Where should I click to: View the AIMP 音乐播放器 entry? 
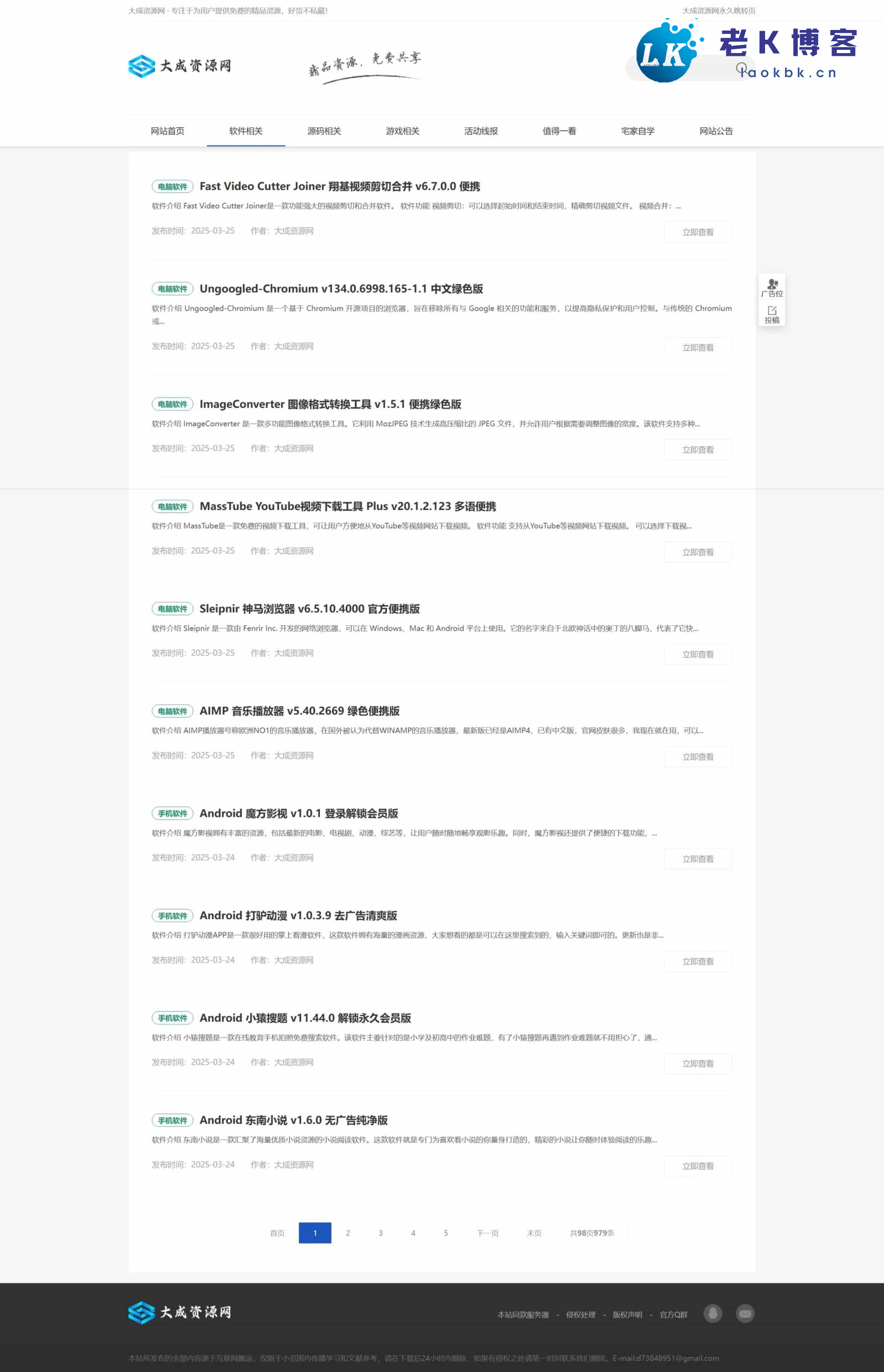(299, 711)
